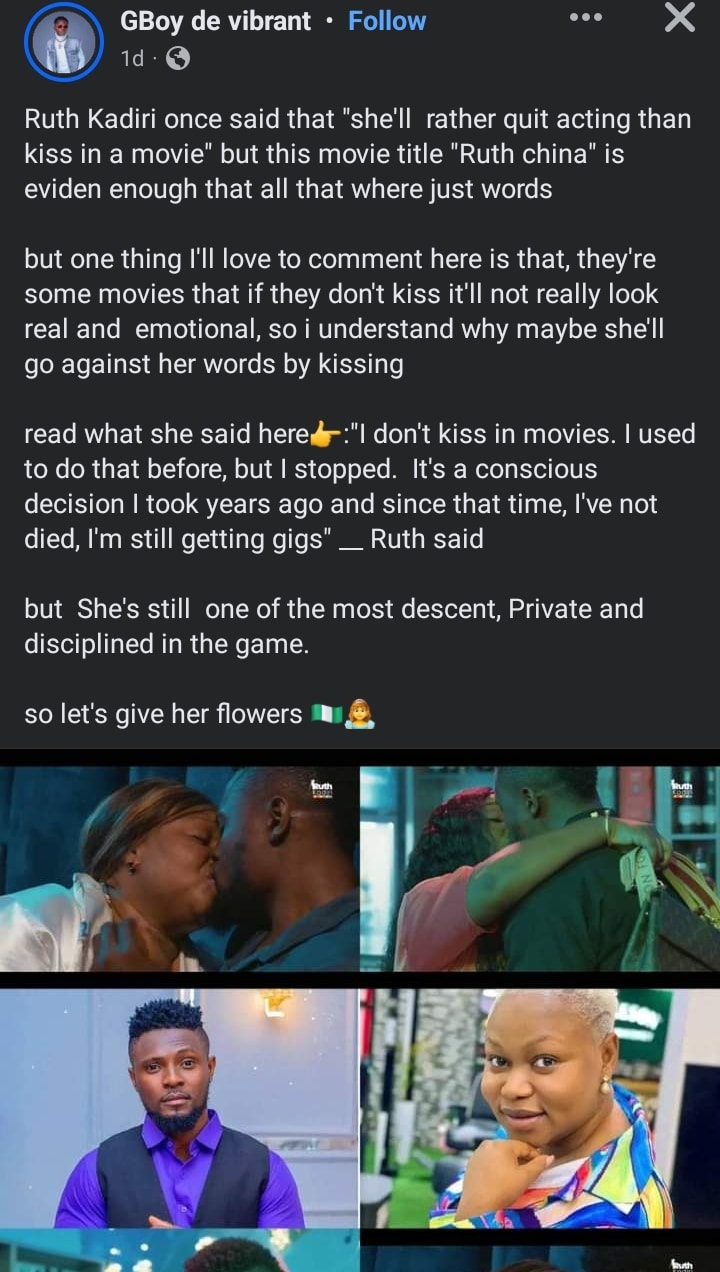Close the post view
The image size is (720, 1272).
click(x=679, y=18)
